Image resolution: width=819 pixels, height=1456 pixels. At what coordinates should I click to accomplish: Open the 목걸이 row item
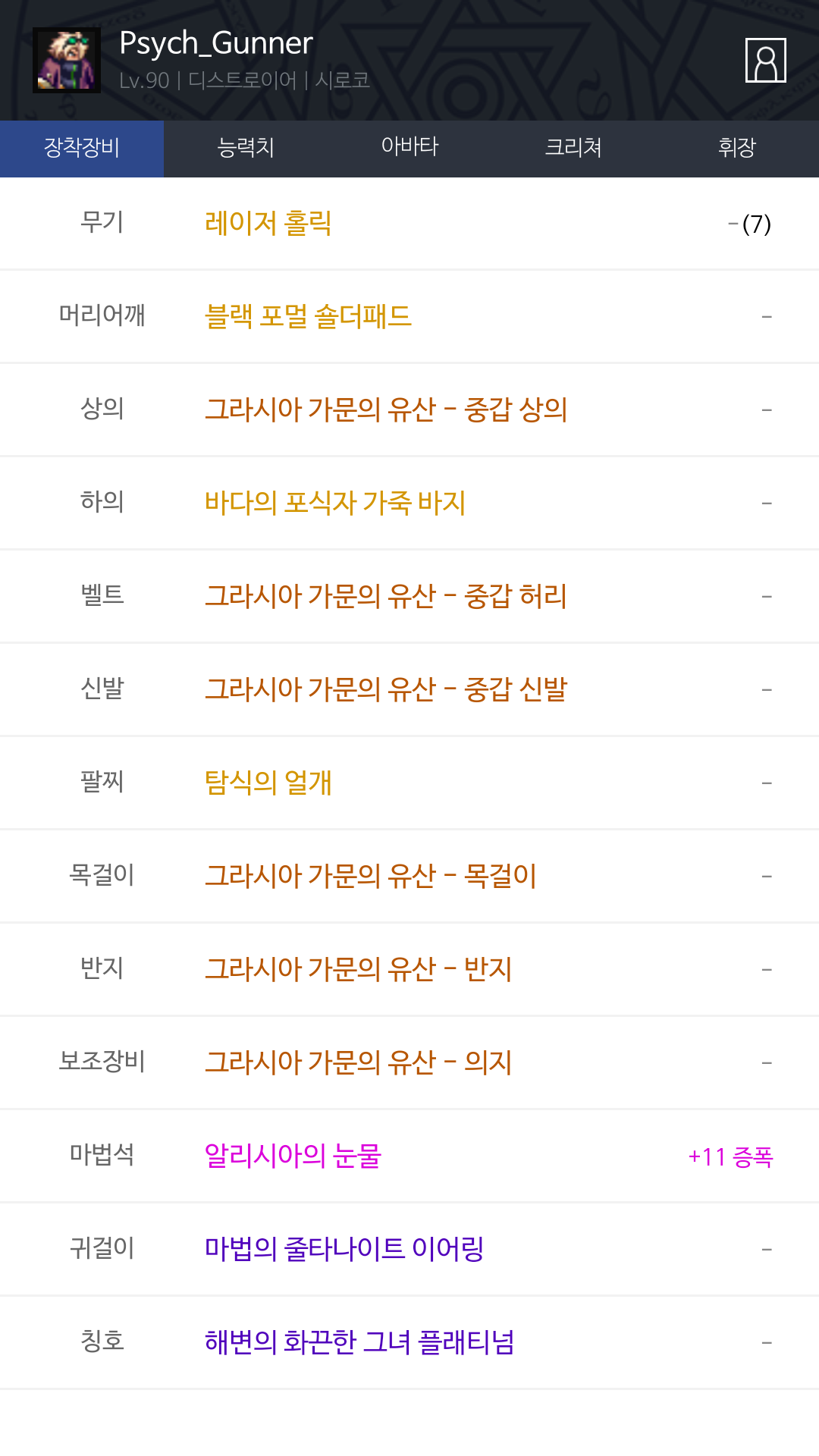pyautogui.click(x=370, y=876)
